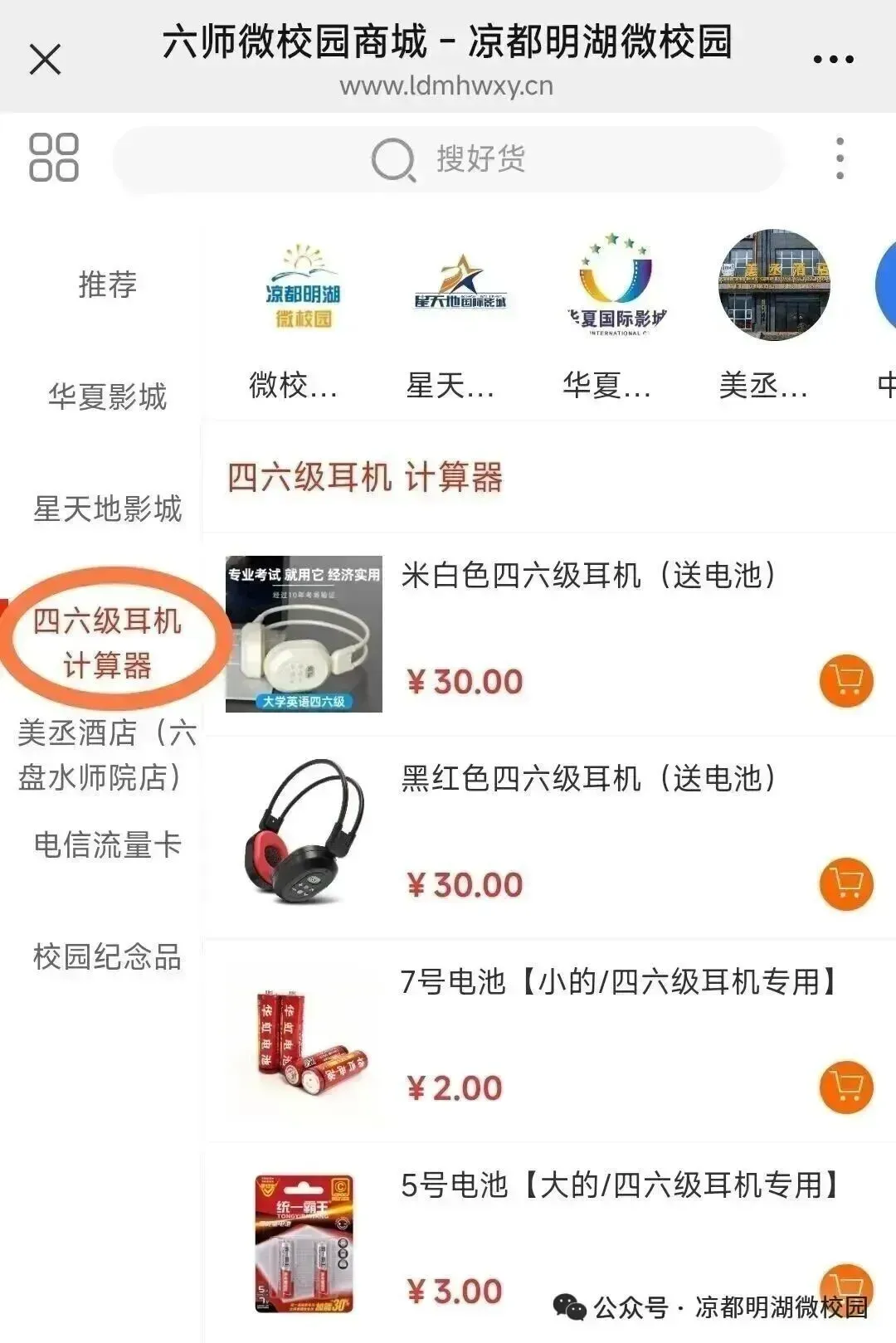Viewport: 896px width, 1343px height.
Task: Select 四六级耳机 计算器 category
Action: pyautogui.click(x=107, y=642)
